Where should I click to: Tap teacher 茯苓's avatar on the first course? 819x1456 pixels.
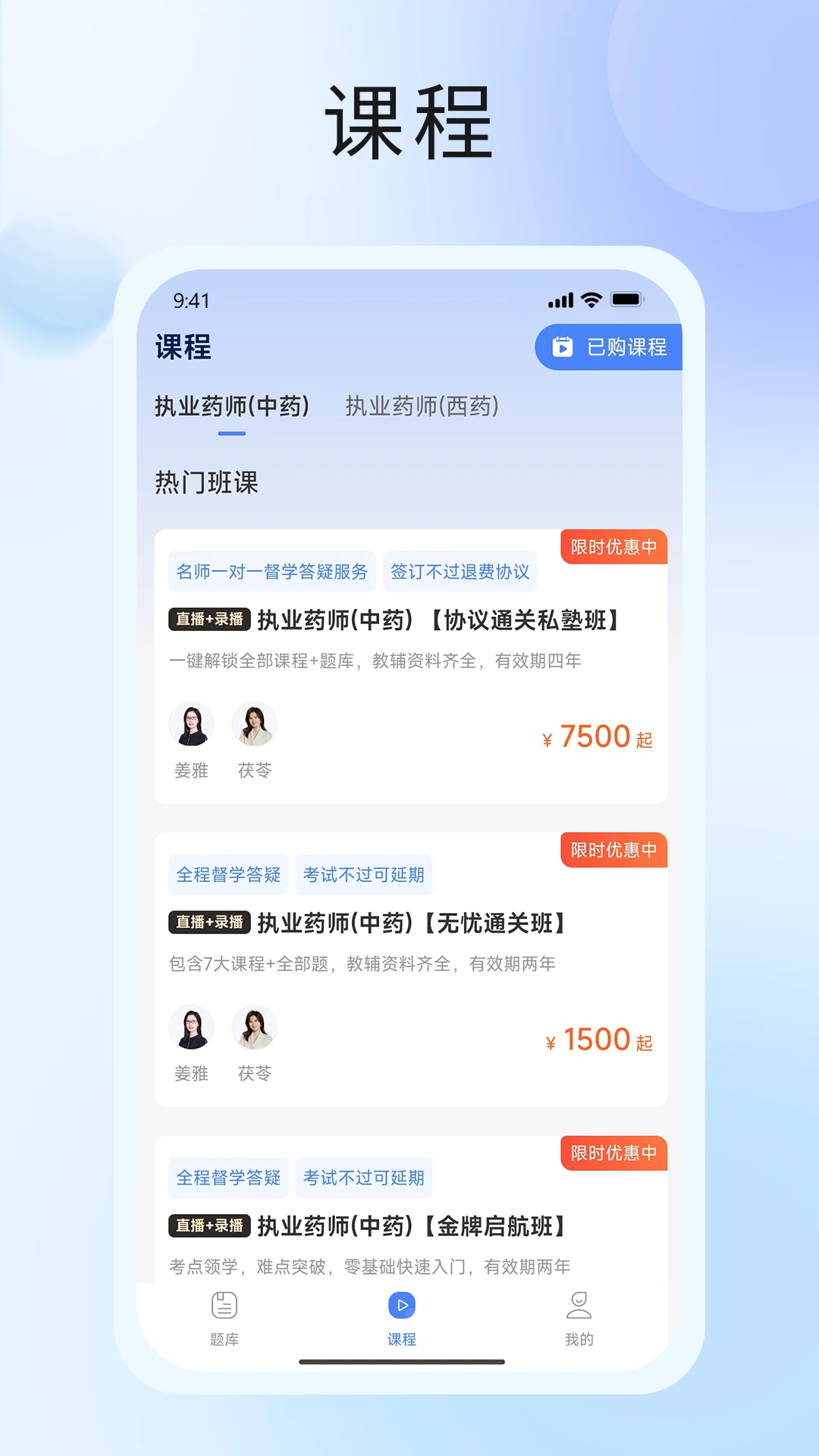[254, 724]
